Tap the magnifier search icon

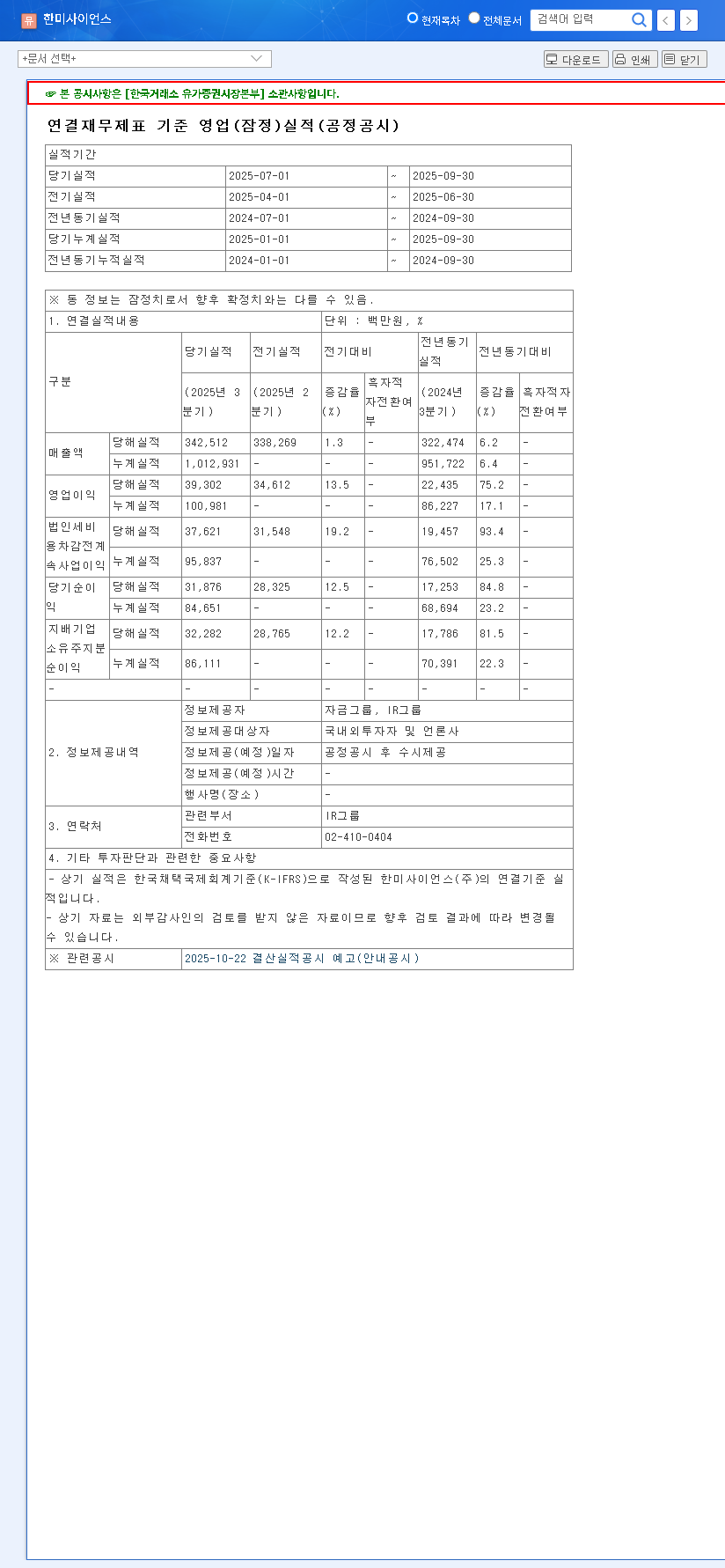click(x=640, y=19)
